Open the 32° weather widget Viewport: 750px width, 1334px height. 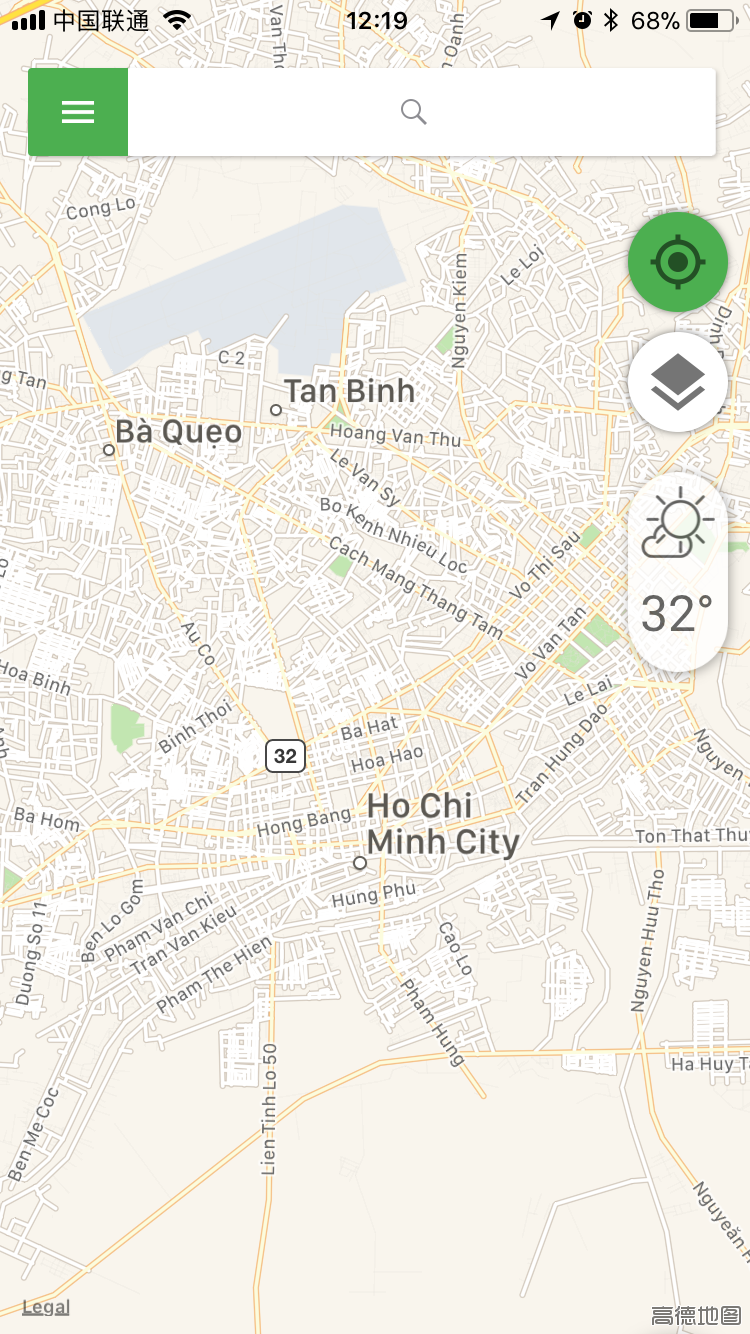tap(678, 572)
